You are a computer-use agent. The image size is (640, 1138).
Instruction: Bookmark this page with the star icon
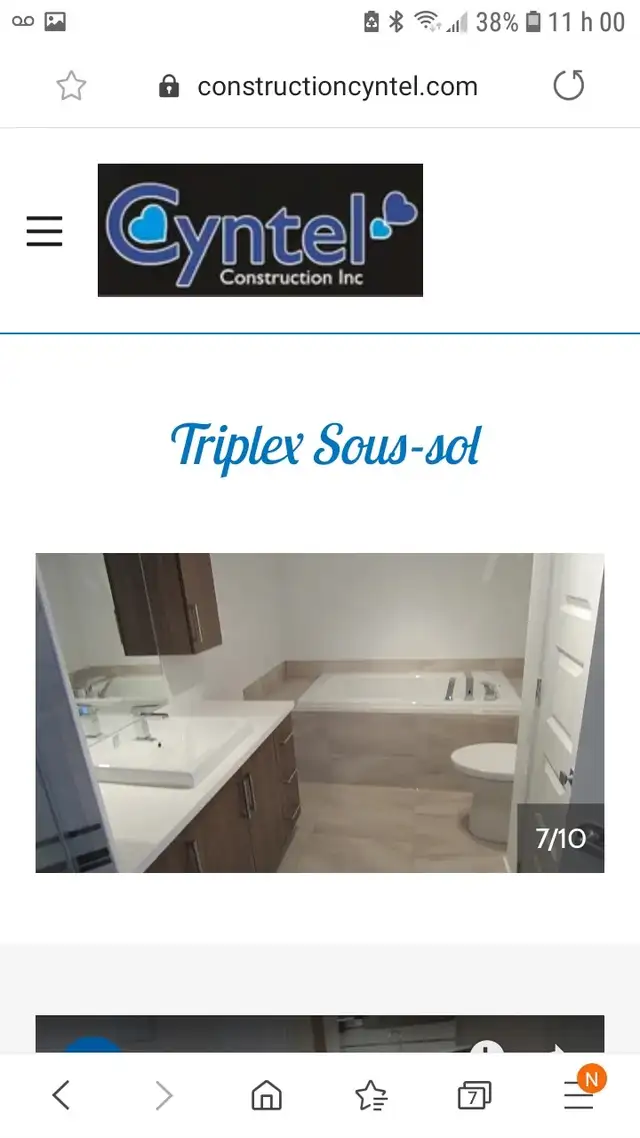point(71,86)
